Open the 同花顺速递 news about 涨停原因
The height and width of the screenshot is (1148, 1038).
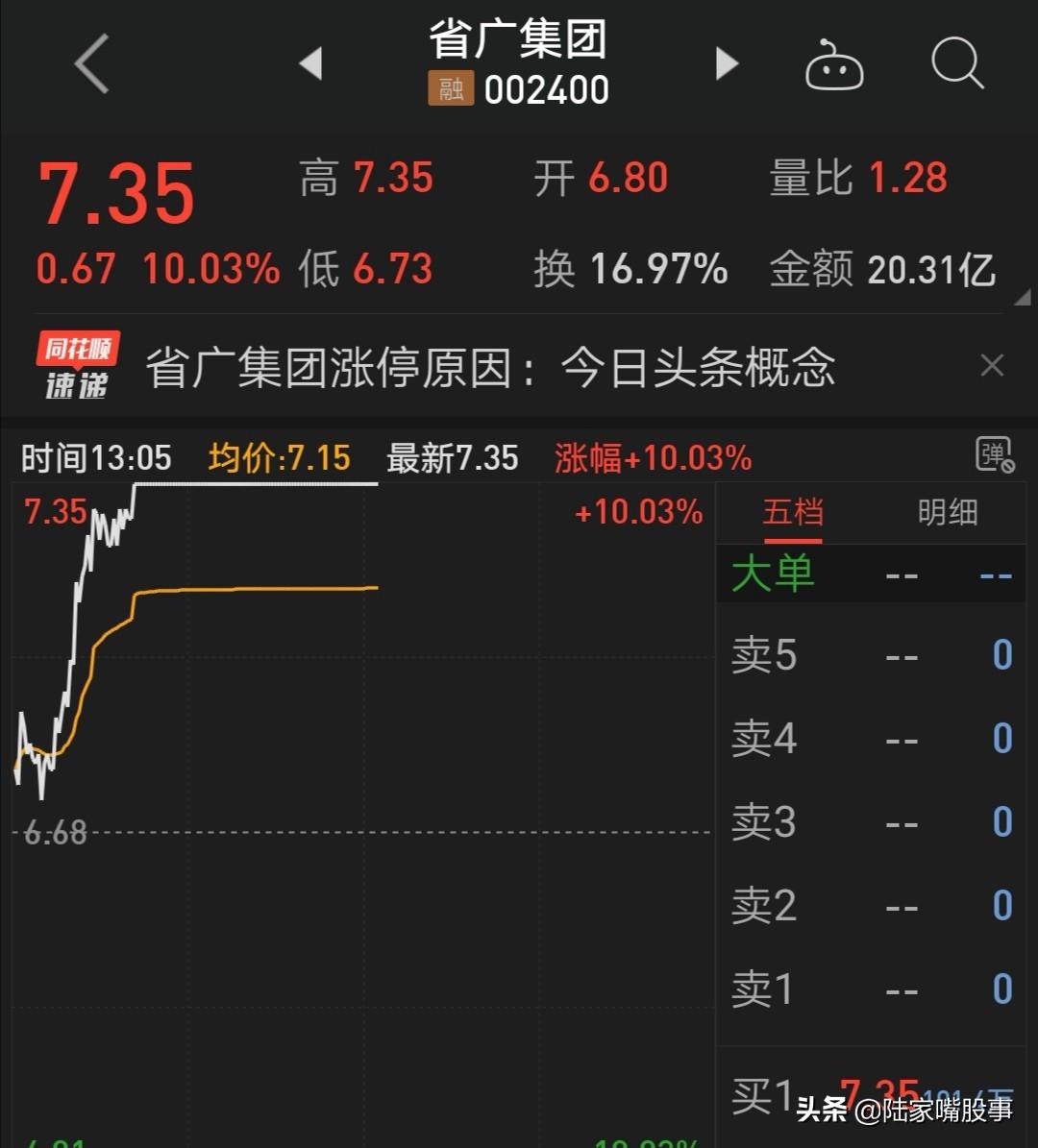point(489,367)
